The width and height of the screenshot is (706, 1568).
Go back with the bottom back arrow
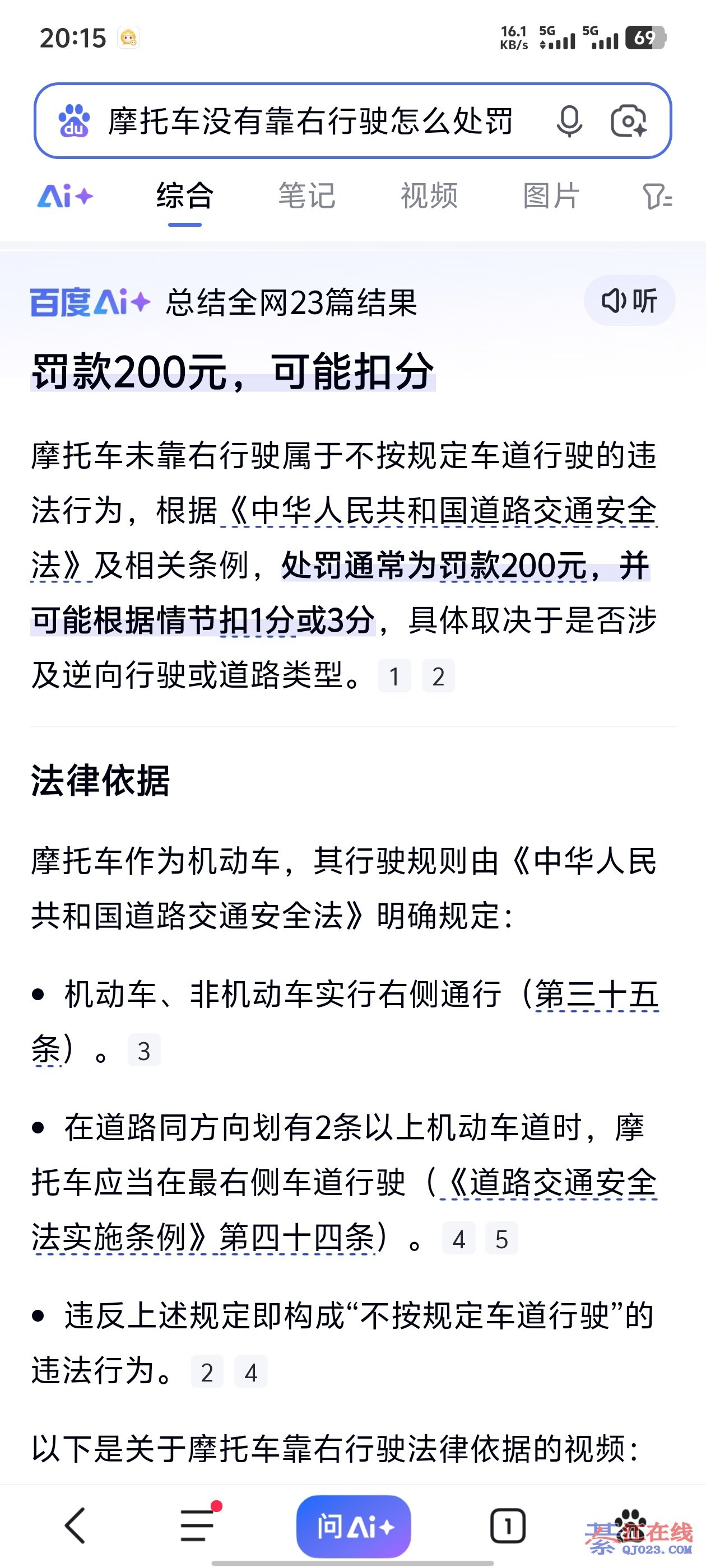(x=76, y=1525)
